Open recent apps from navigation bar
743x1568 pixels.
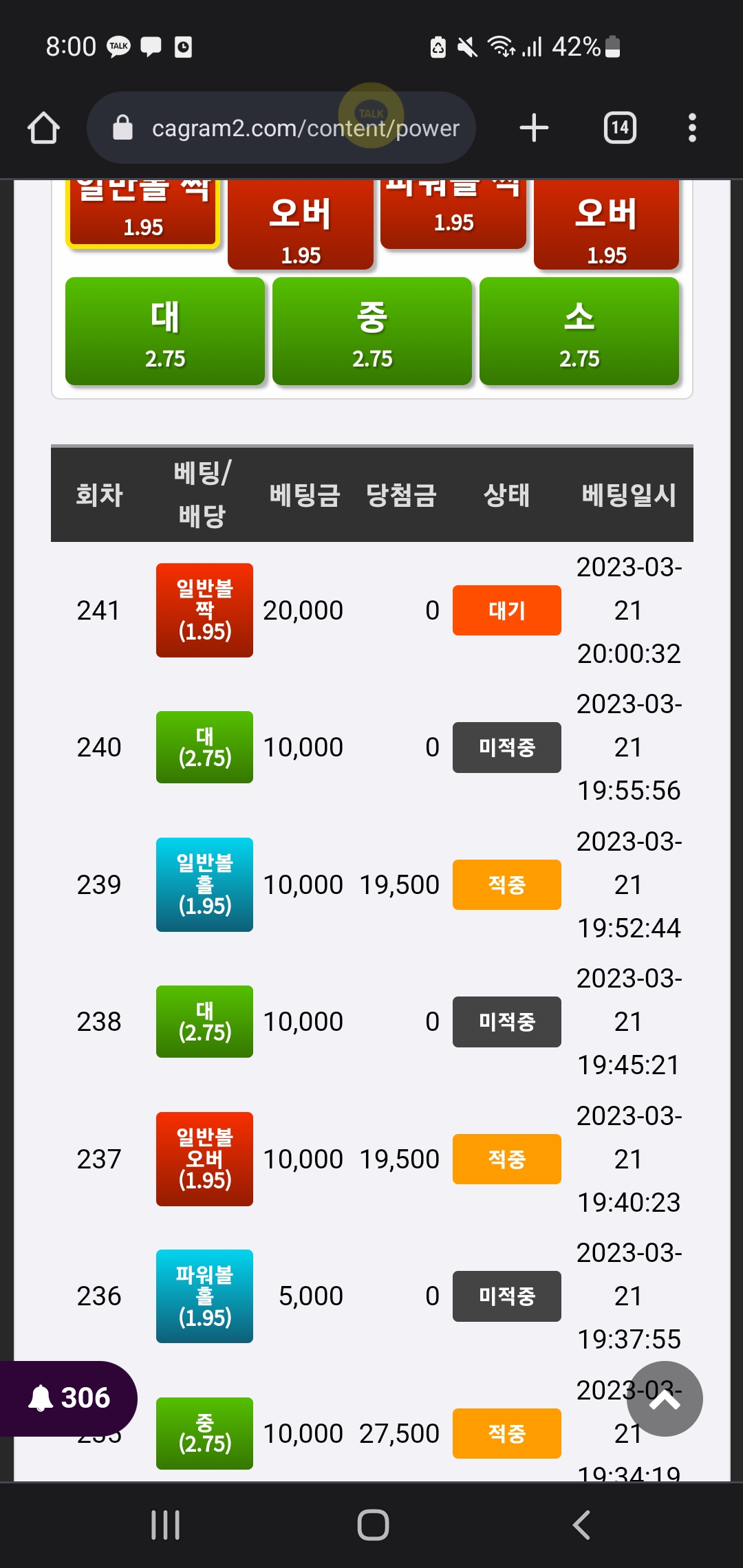click(165, 1525)
